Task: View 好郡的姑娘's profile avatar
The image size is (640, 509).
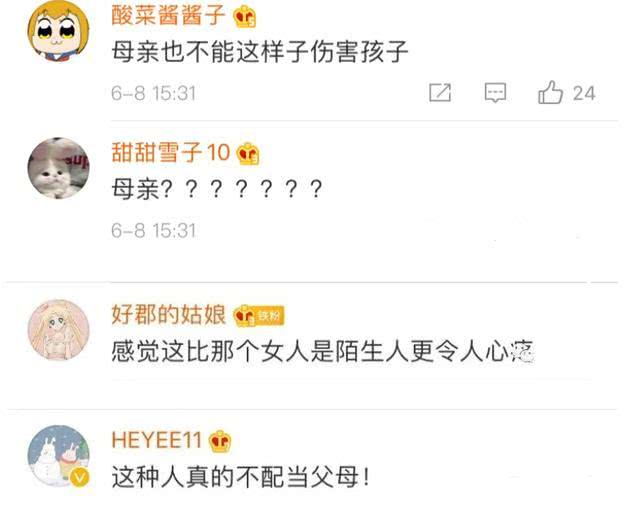Action: point(57,330)
